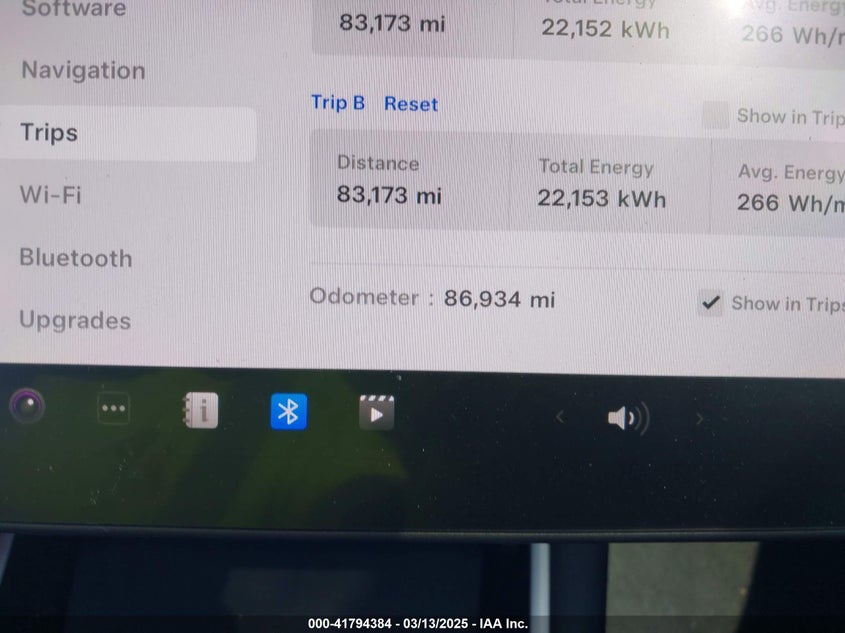Open the Upgrades section
Viewport: 845px width, 633px height.
pos(75,321)
